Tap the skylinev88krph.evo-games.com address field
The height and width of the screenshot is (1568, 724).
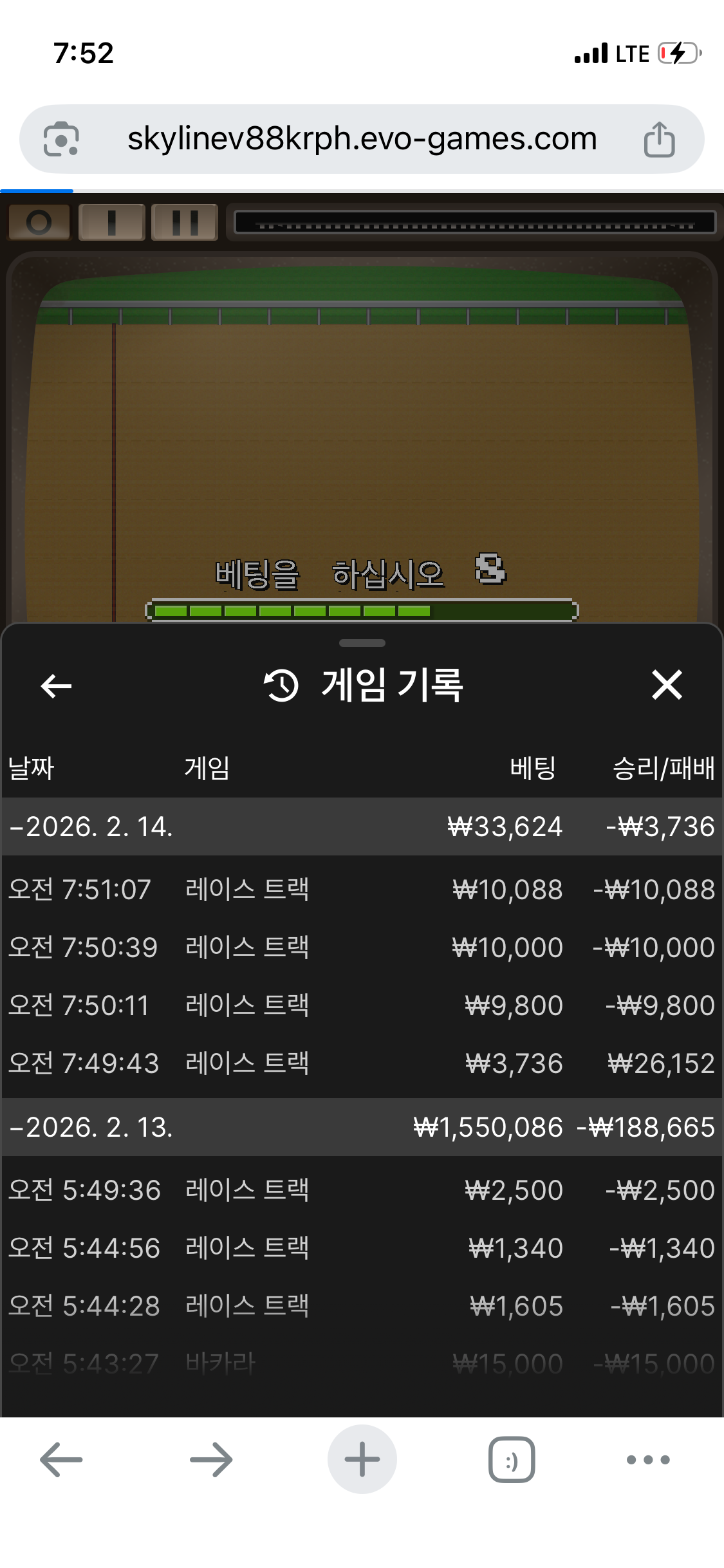[362, 139]
